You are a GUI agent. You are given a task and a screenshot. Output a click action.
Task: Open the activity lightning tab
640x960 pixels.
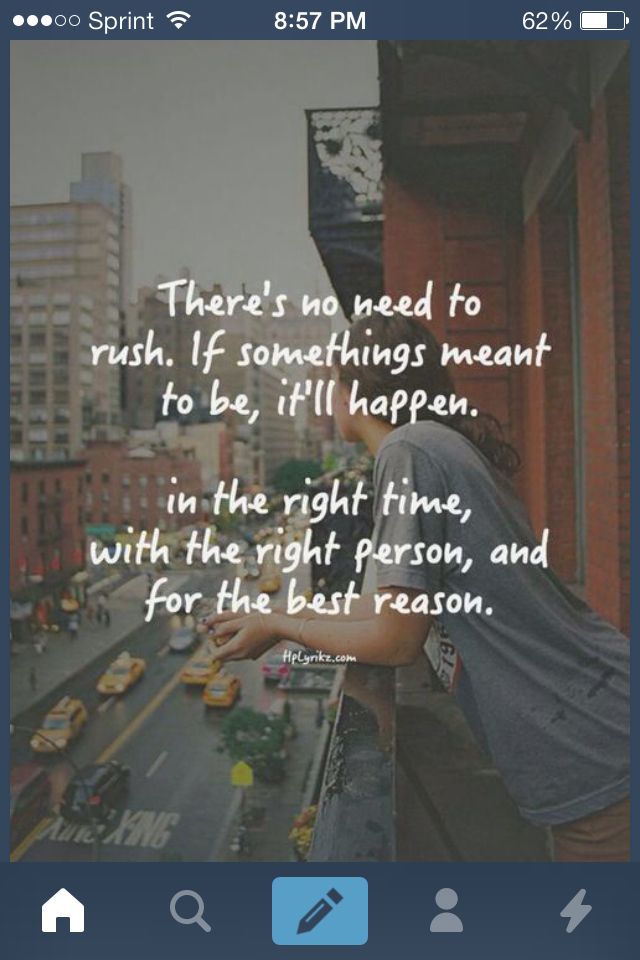(576, 911)
